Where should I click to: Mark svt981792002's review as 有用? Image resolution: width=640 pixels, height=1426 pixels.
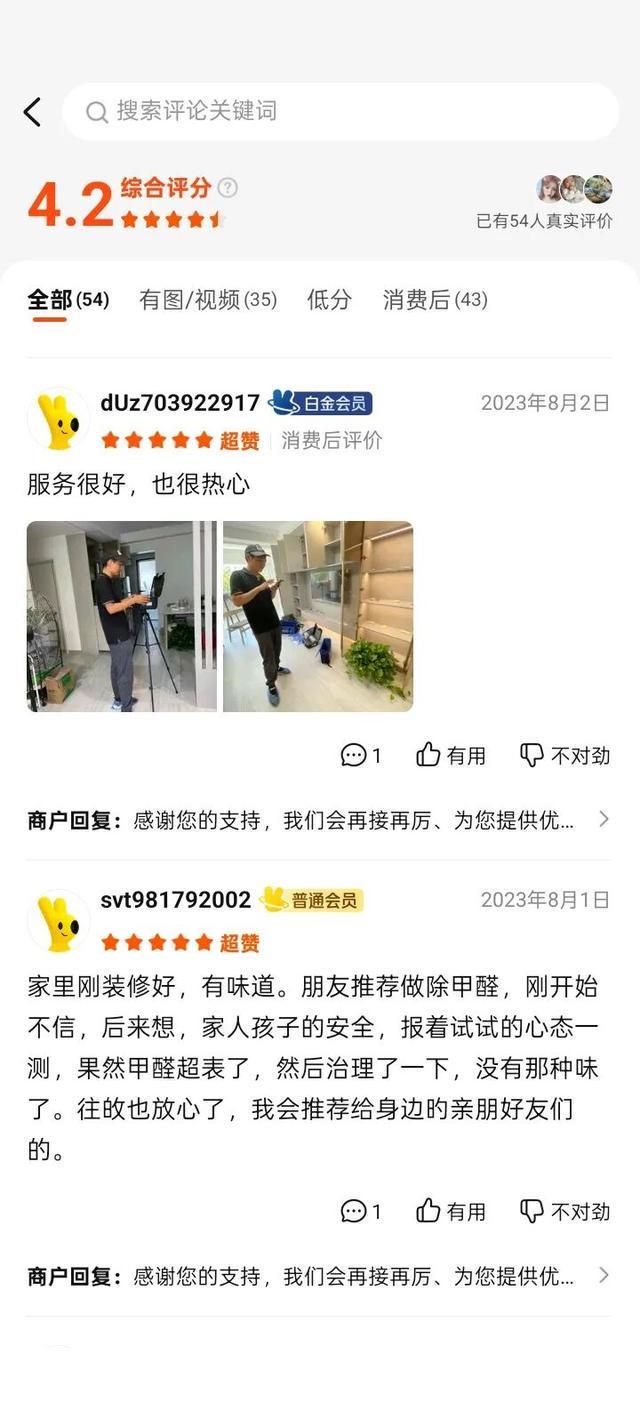[451, 1211]
